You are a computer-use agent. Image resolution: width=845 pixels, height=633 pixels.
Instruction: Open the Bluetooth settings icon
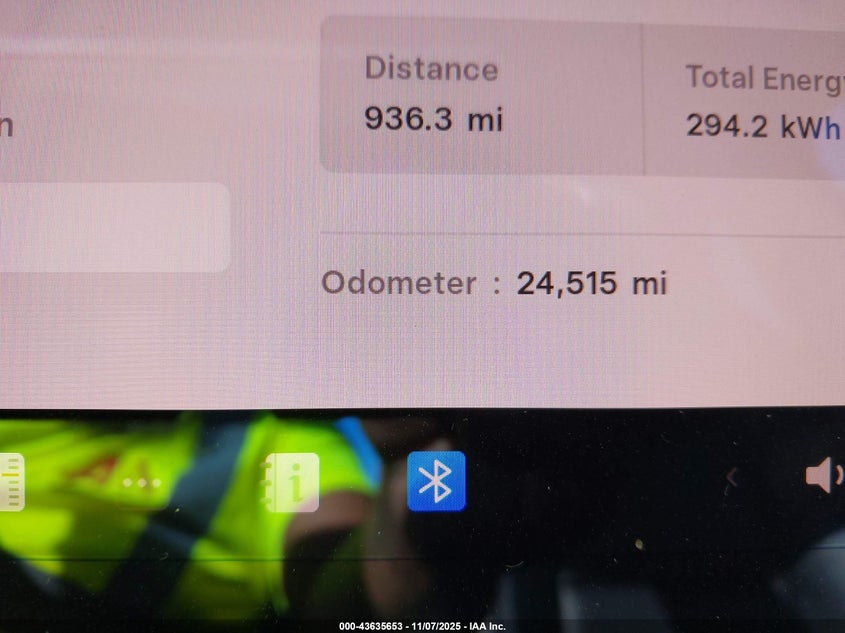(436, 481)
